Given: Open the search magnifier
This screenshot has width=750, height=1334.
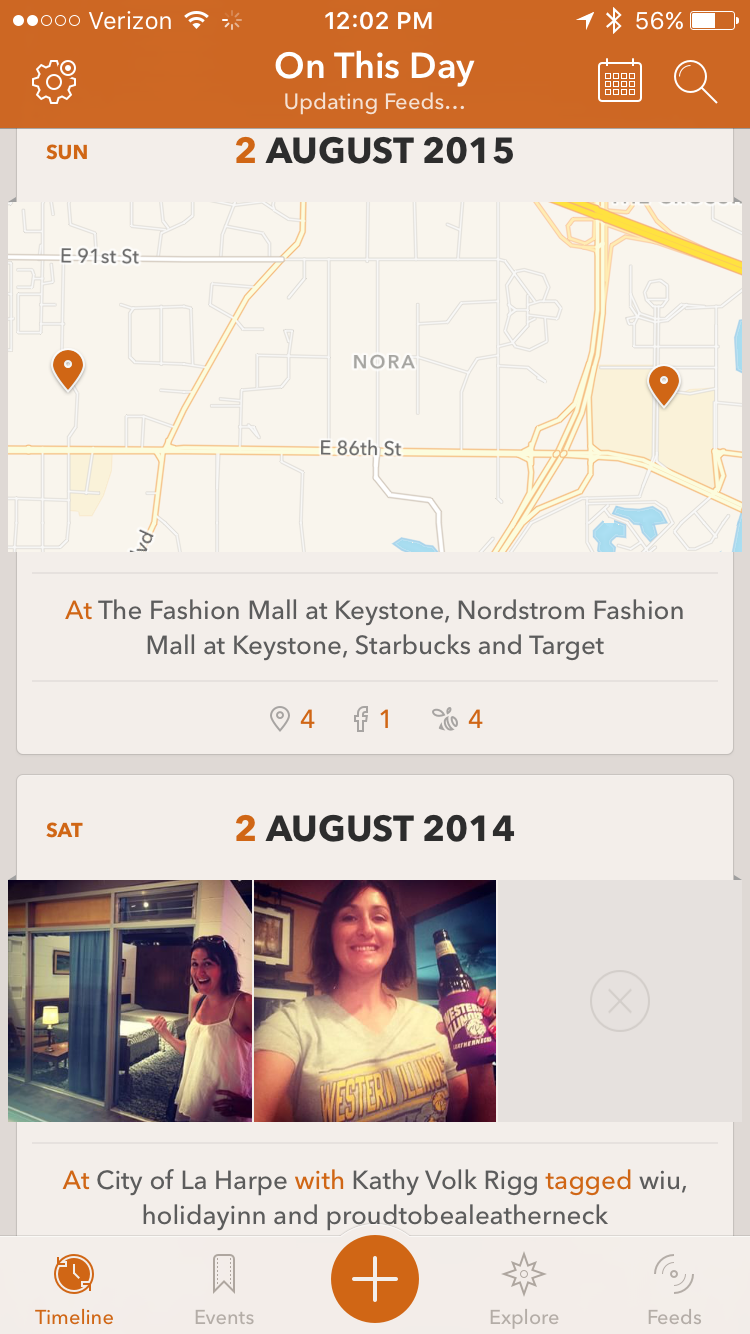Looking at the screenshot, I should click(695, 81).
